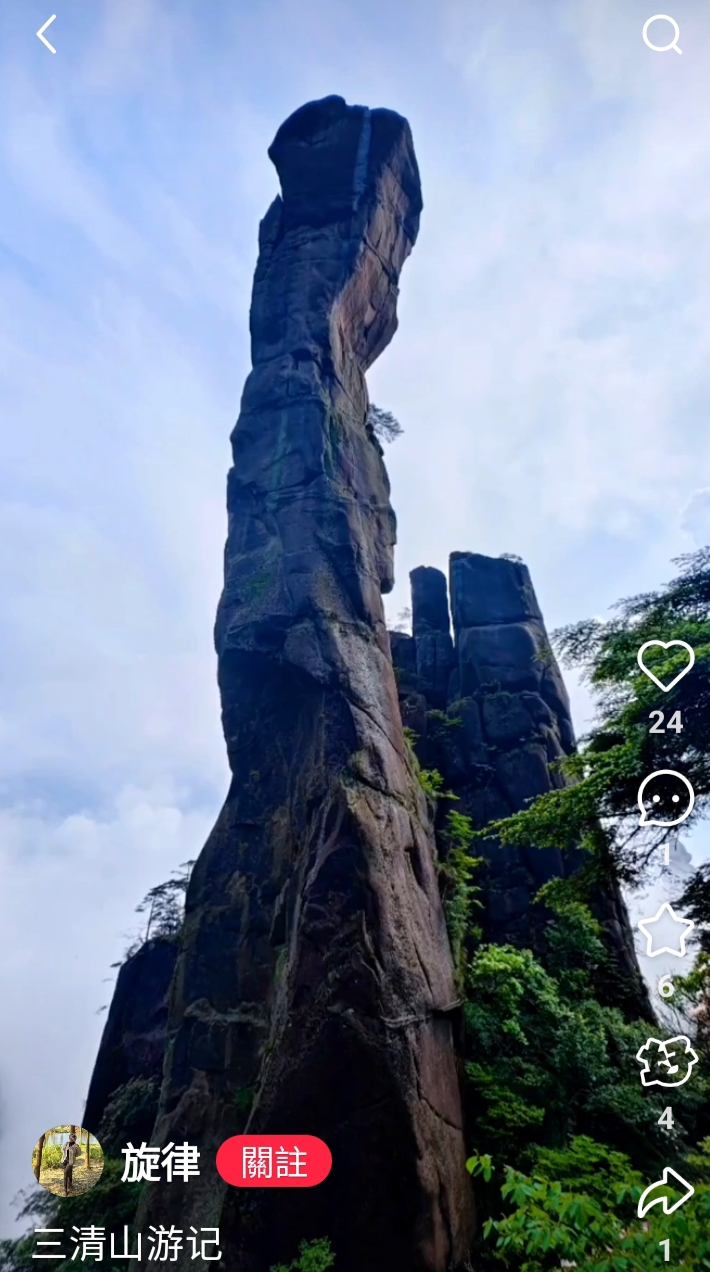Open search from the magnifier icon
Screen dimensions: 710x1272
click(x=662, y=35)
